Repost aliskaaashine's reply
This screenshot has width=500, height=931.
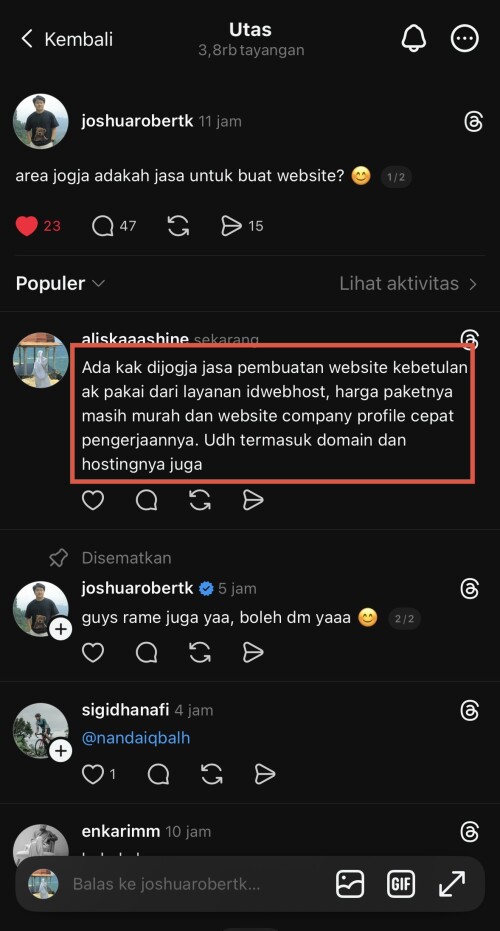[200, 500]
